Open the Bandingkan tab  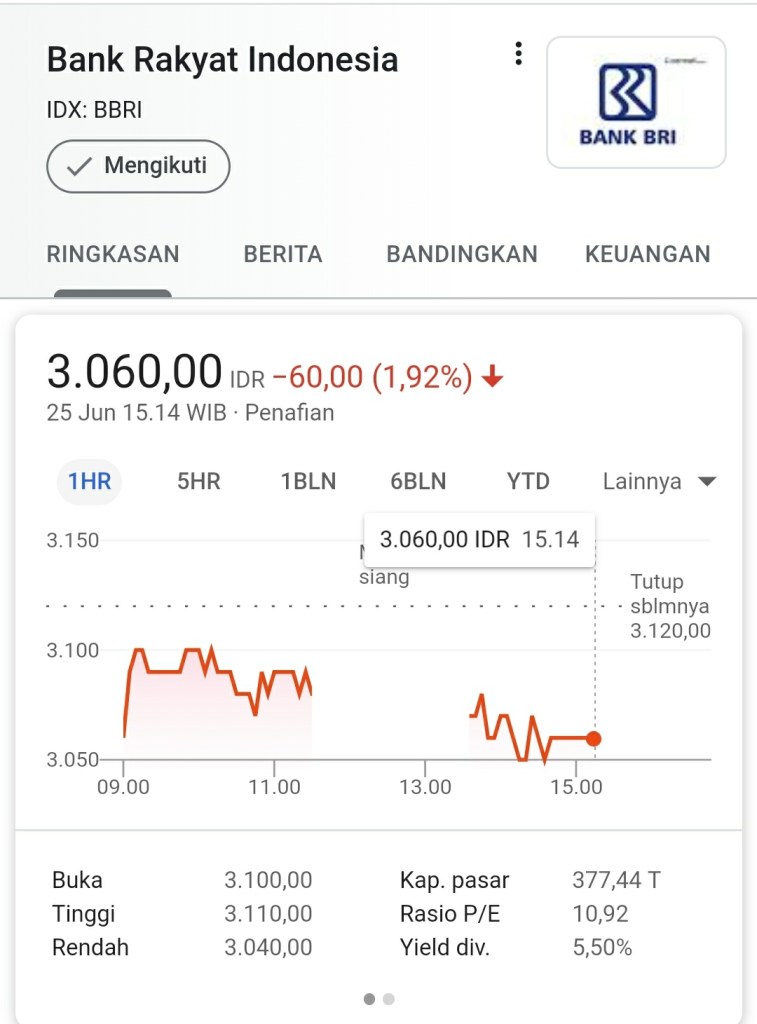(x=462, y=254)
